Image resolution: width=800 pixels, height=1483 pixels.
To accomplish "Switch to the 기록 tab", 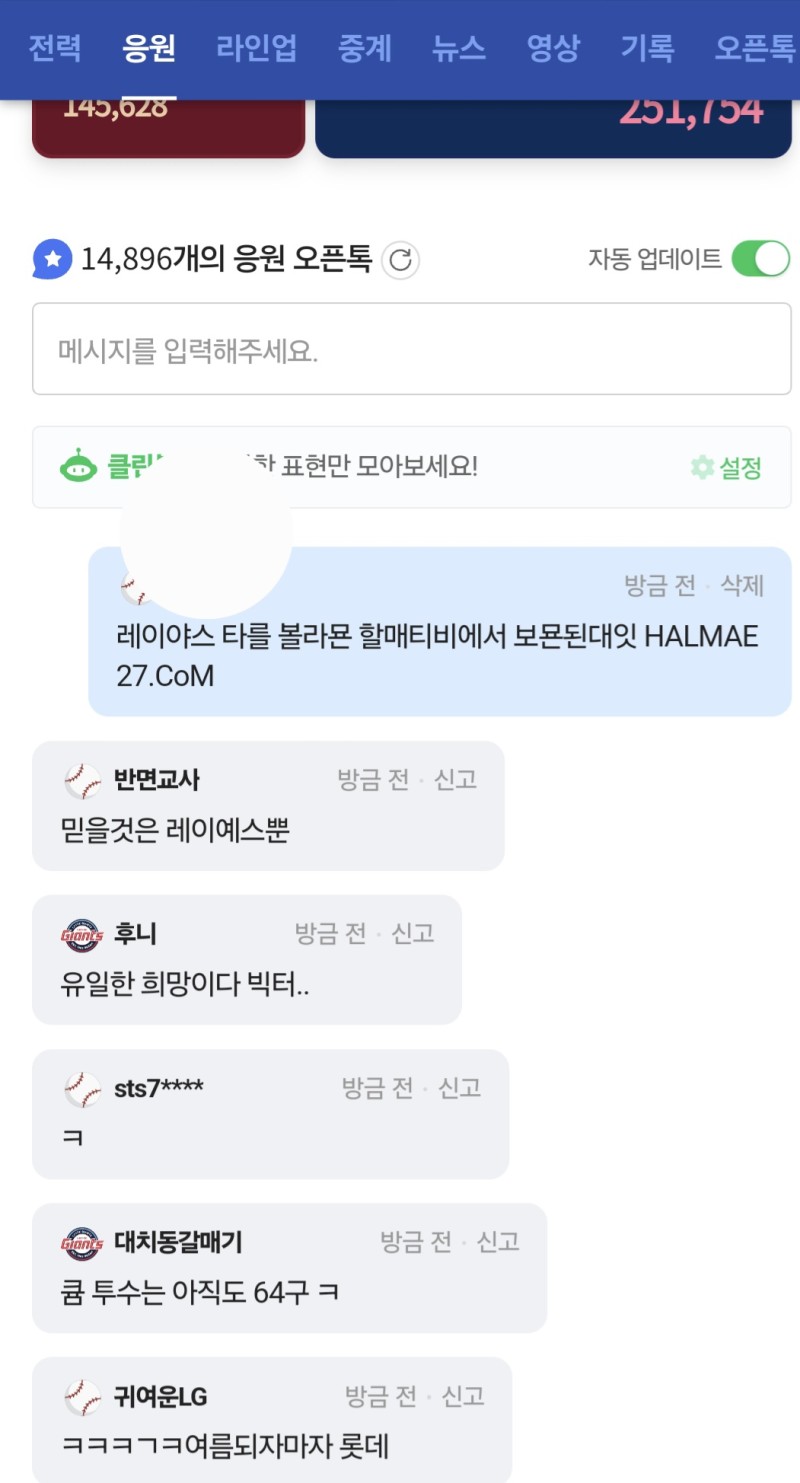I will [647, 48].
